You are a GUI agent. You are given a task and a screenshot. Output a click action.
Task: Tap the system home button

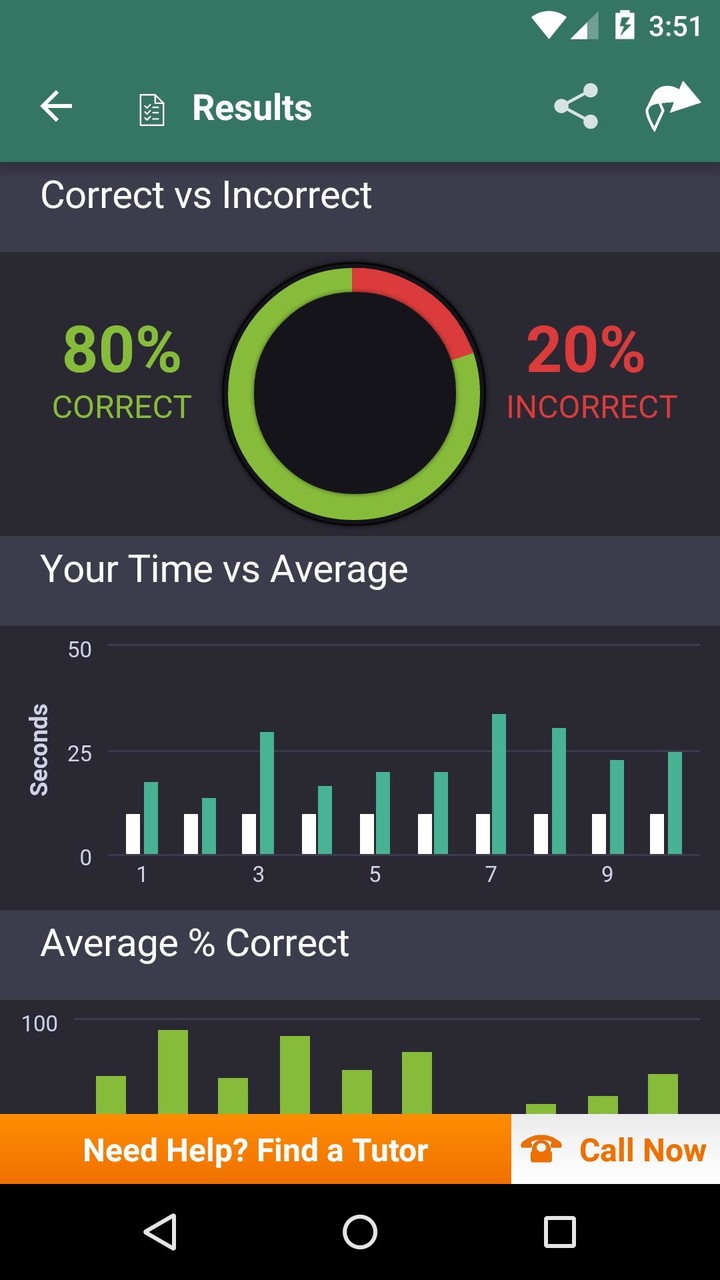(x=360, y=1232)
